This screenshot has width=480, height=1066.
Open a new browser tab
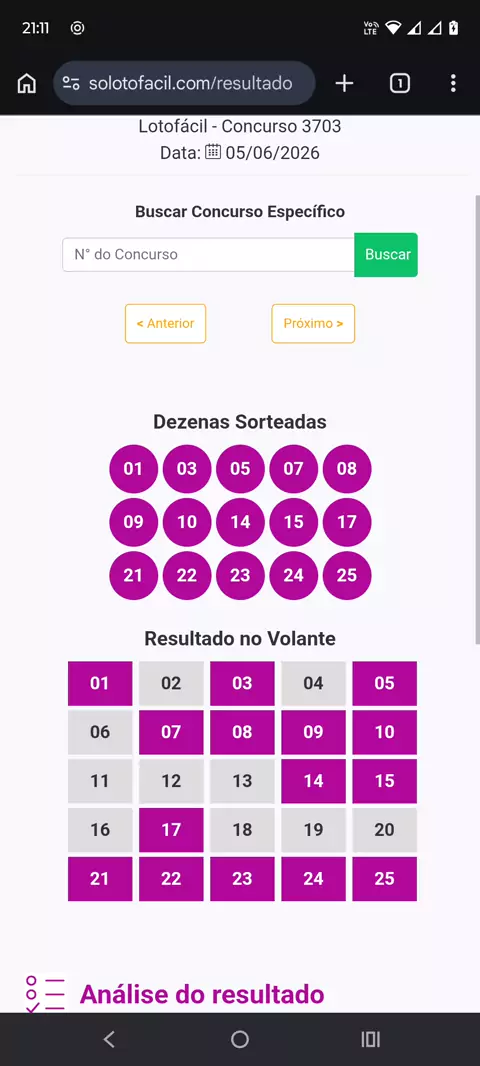pos(345,84)
